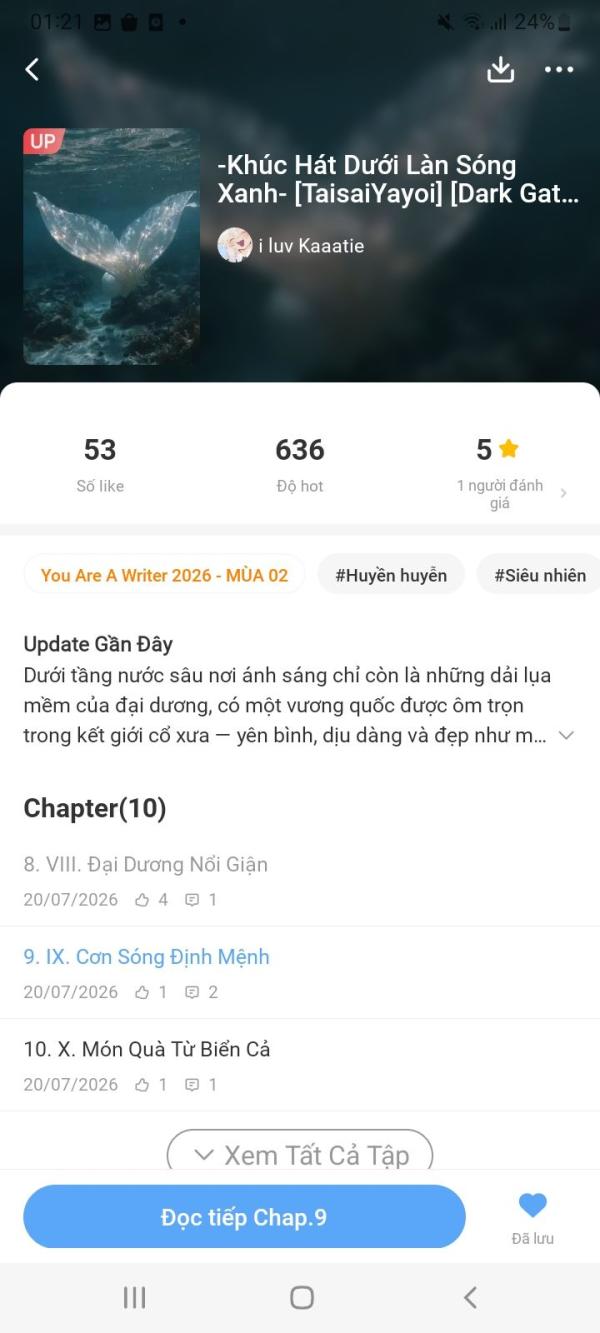Open the story cover image

[x=111, y=246]
